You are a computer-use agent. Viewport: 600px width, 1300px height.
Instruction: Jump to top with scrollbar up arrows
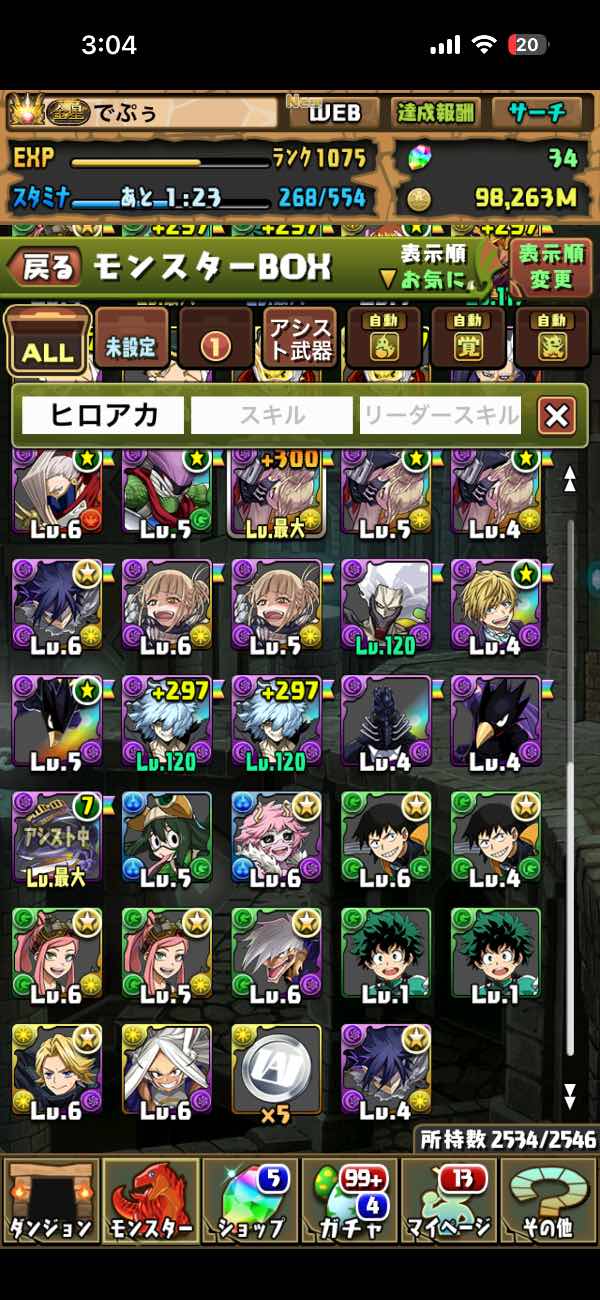pyautogui.click(x=570, y=480)
